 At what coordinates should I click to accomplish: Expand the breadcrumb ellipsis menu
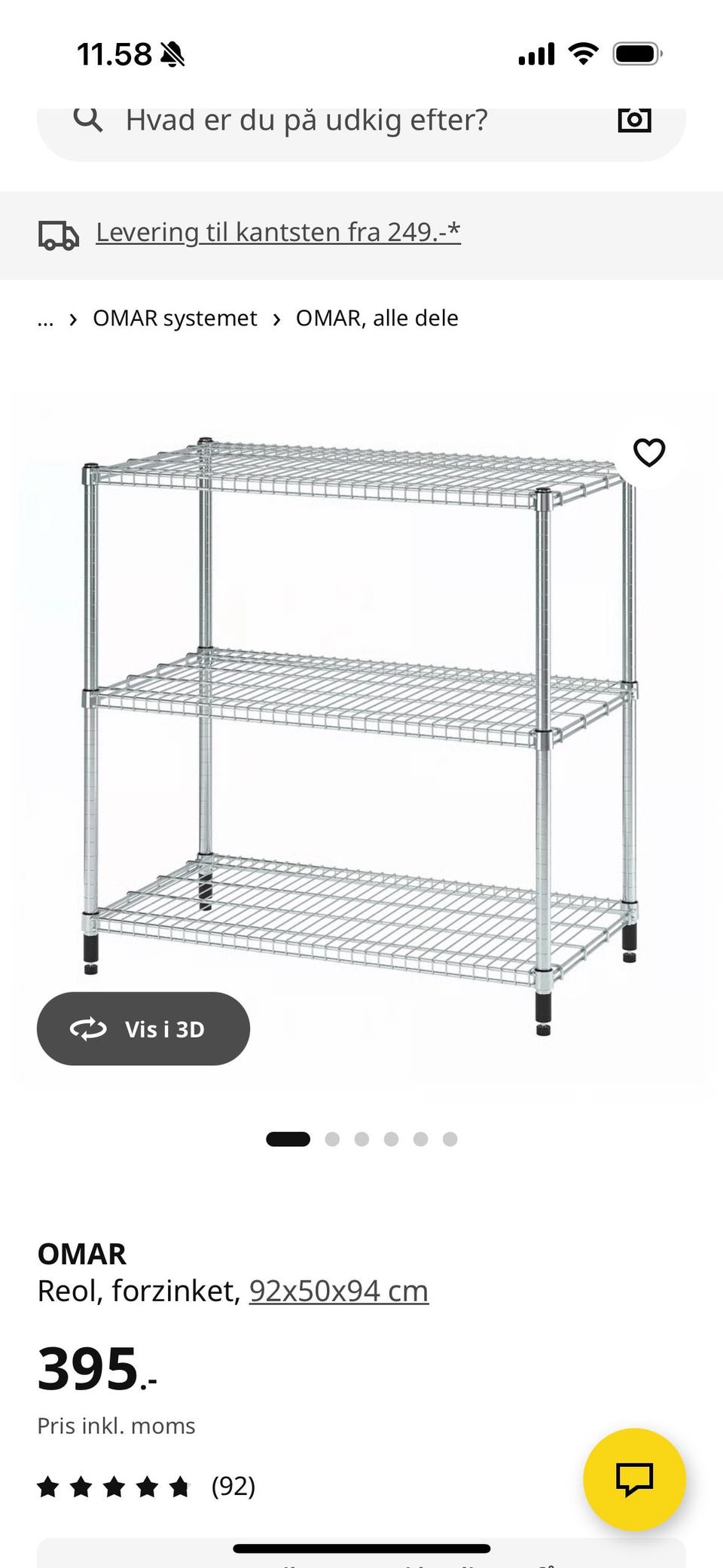(45, 320)
